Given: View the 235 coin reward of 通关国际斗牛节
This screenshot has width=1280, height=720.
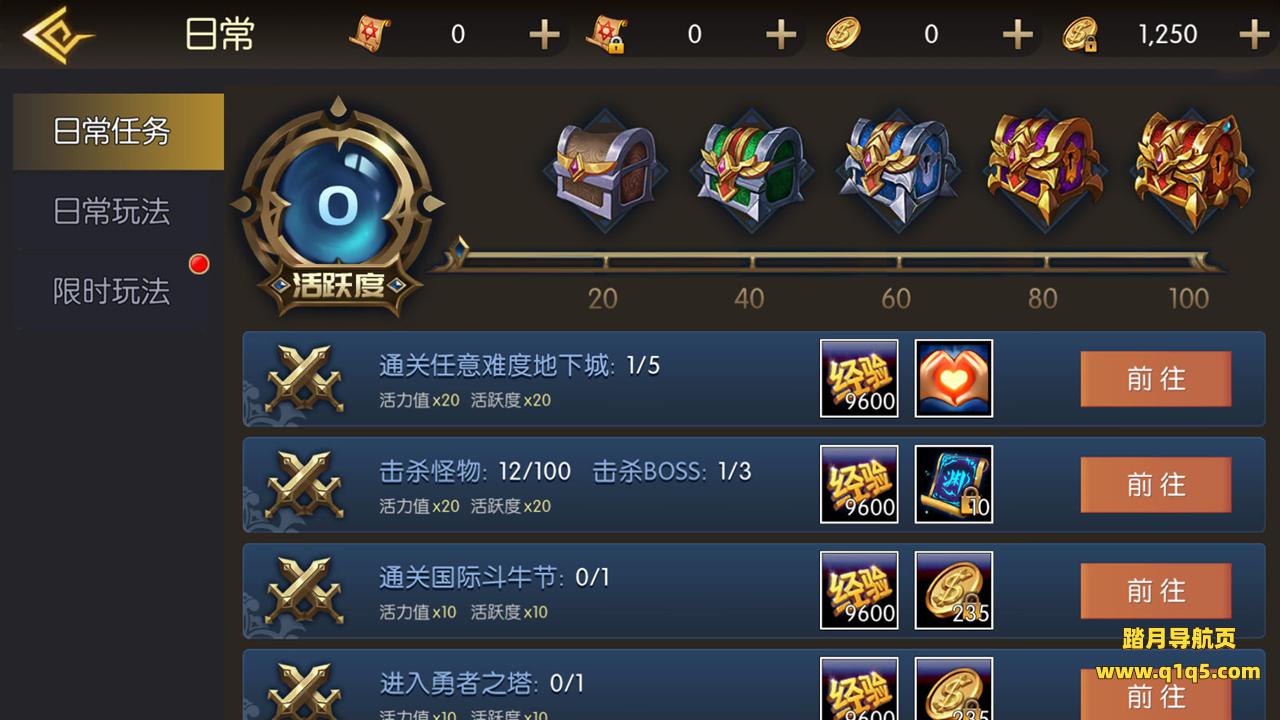Looking at the screenshot, I should click(953, 590).
